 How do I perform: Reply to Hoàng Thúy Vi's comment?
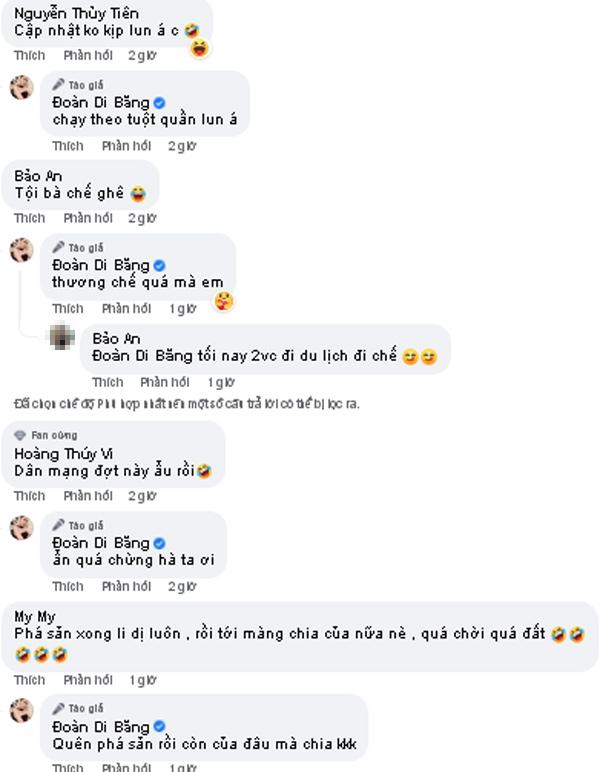click(x=87, y=496)
